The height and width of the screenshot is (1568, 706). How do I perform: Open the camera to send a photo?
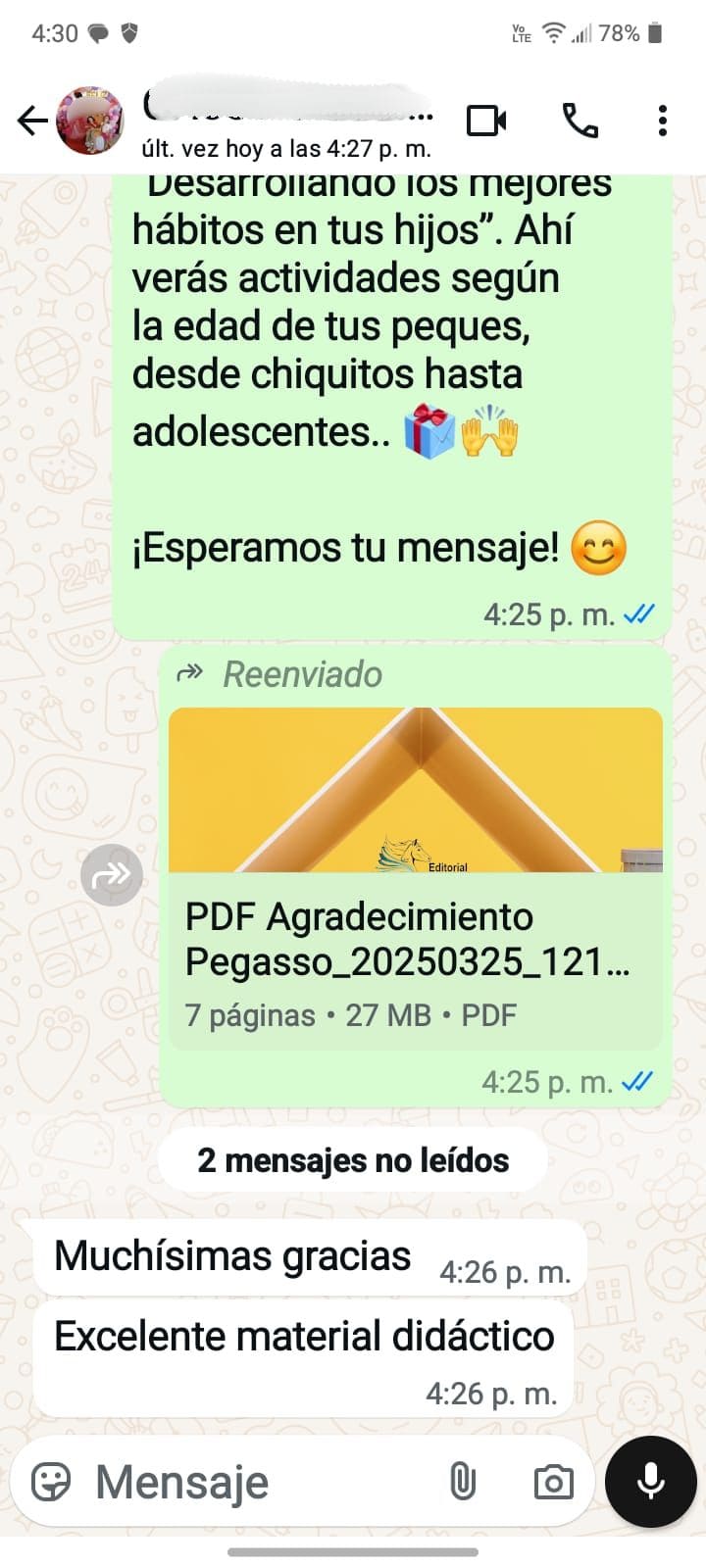(553, 1482)
